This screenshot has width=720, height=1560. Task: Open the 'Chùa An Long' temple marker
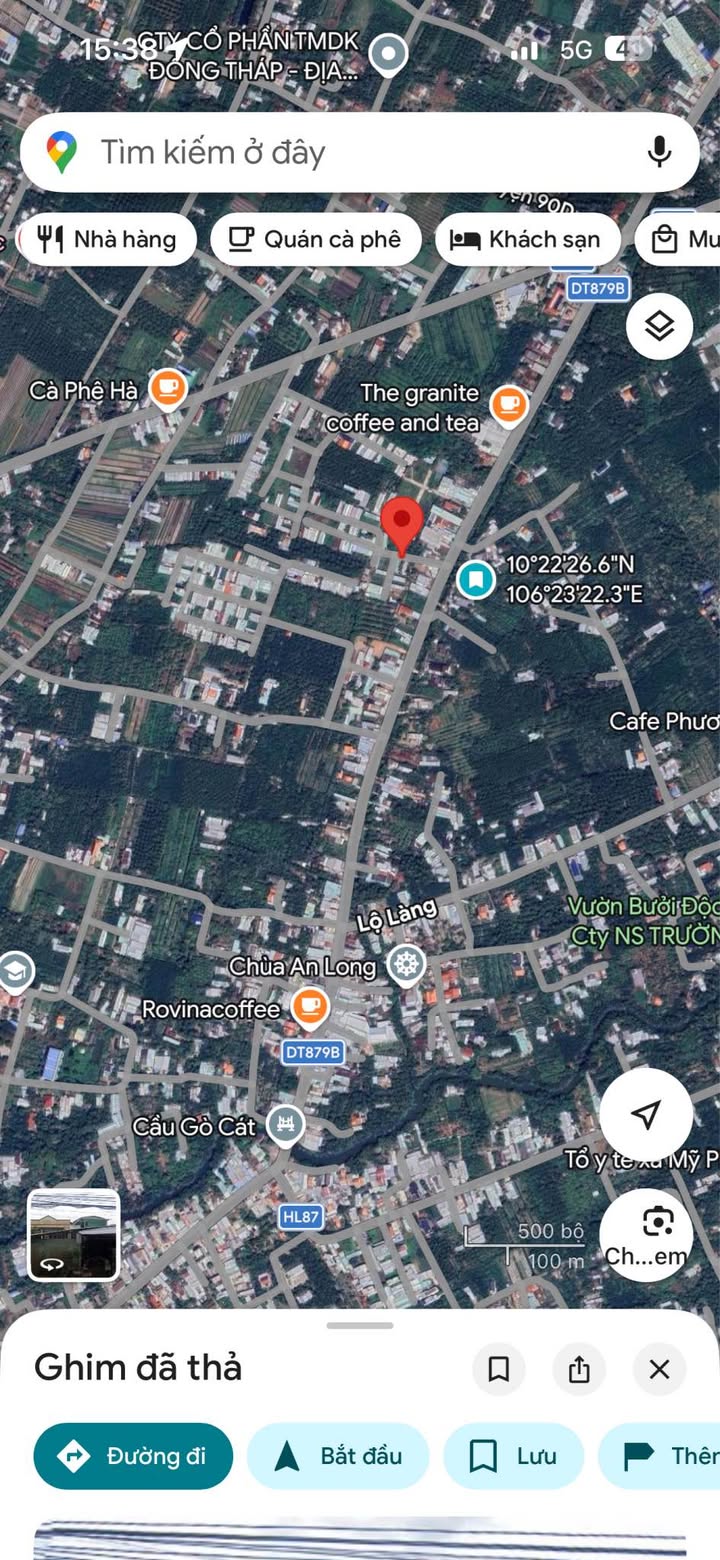click(406, 965)
